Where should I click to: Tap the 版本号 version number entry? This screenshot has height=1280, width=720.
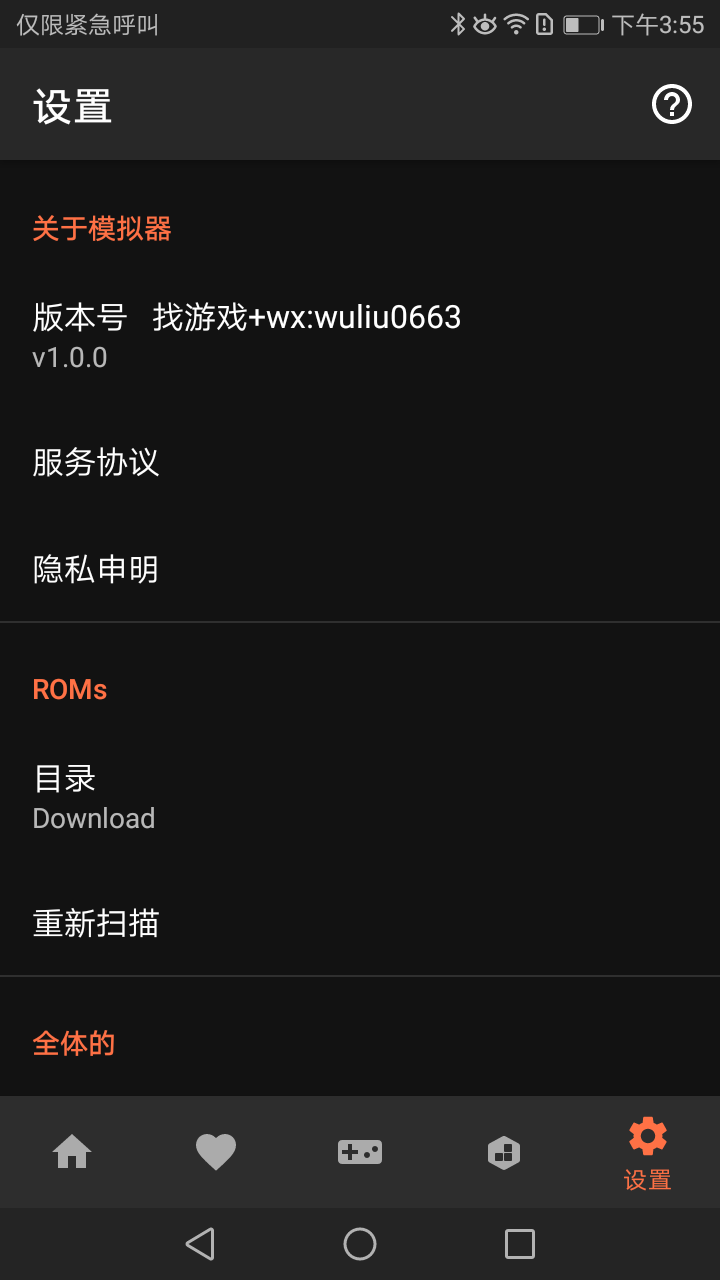pyautogui.click(x=246, y=335)
